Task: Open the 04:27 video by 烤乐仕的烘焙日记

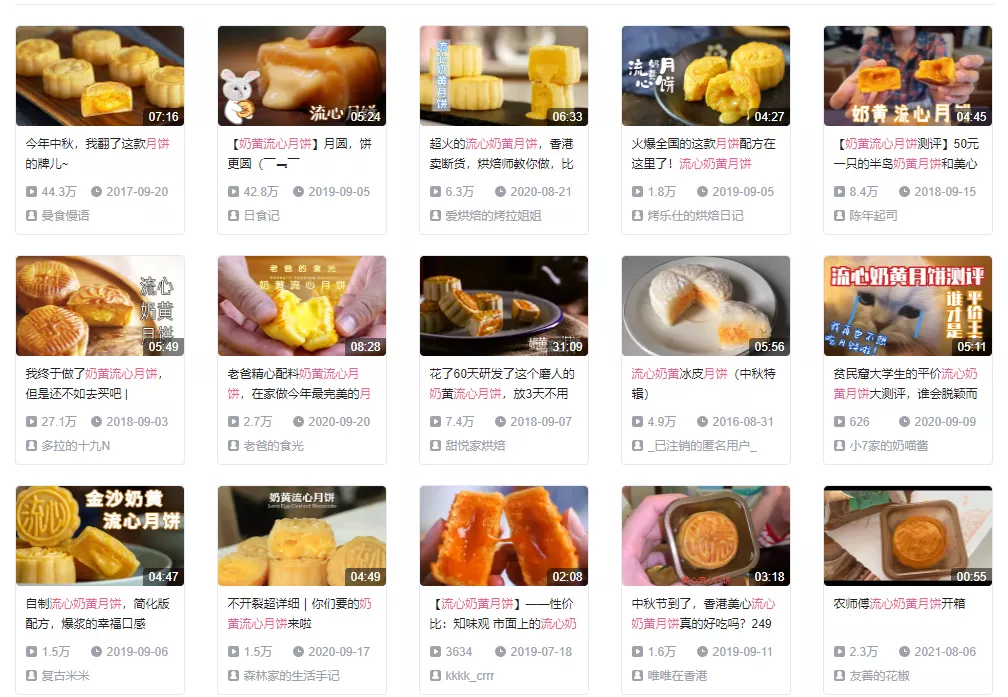Action: 706,76
